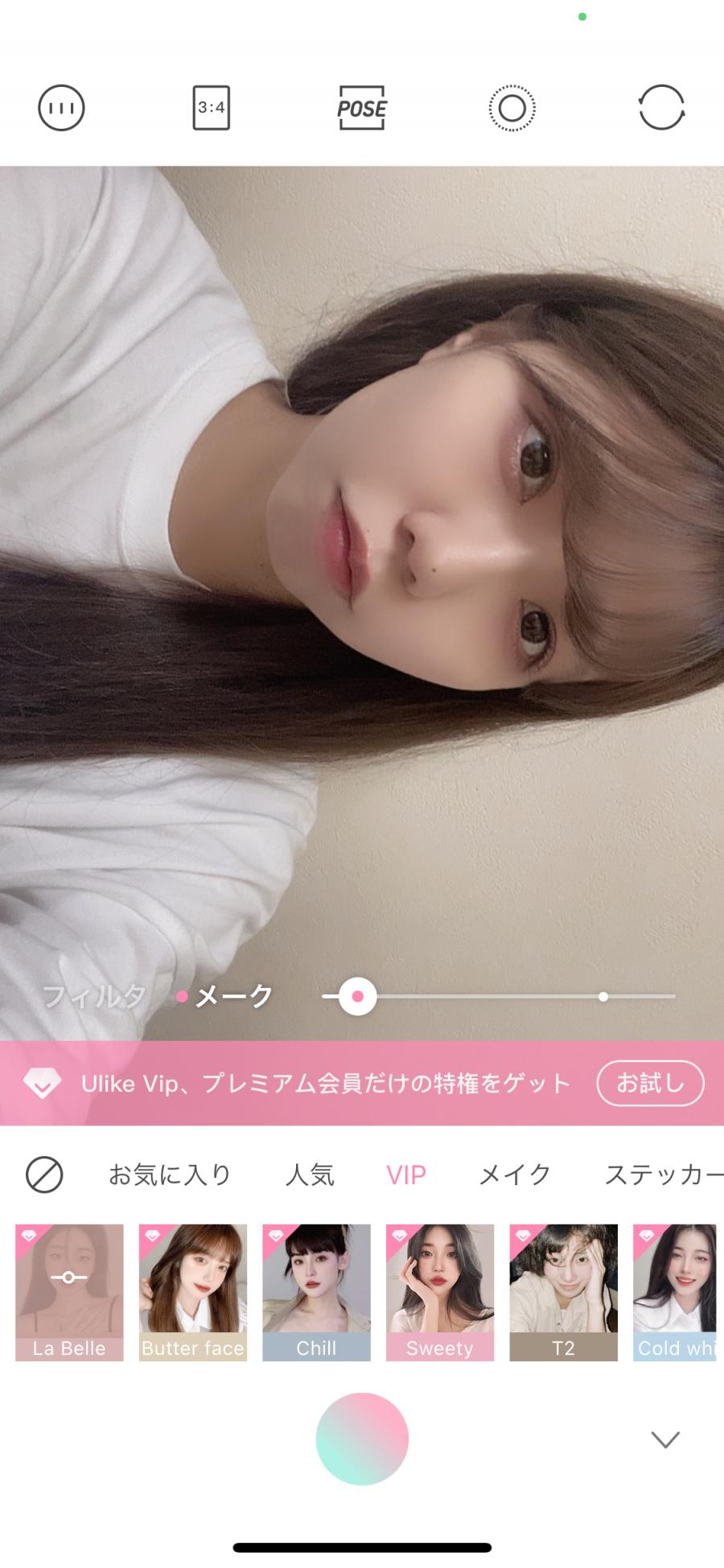Switch to the VIP tab
The image size is (724, 1568).
[x=406, y=1175]
